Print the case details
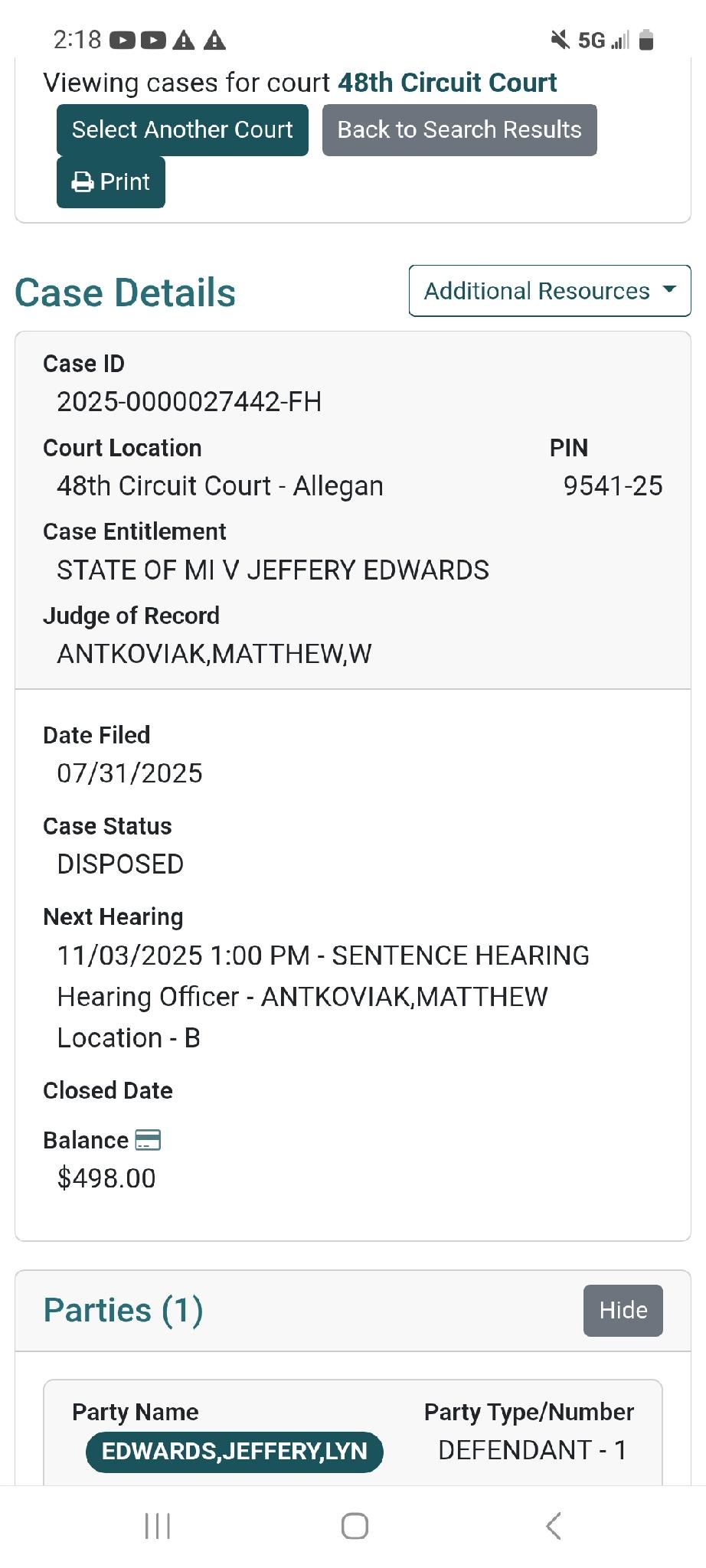The image size is (706, 1568). pos(111,182)
